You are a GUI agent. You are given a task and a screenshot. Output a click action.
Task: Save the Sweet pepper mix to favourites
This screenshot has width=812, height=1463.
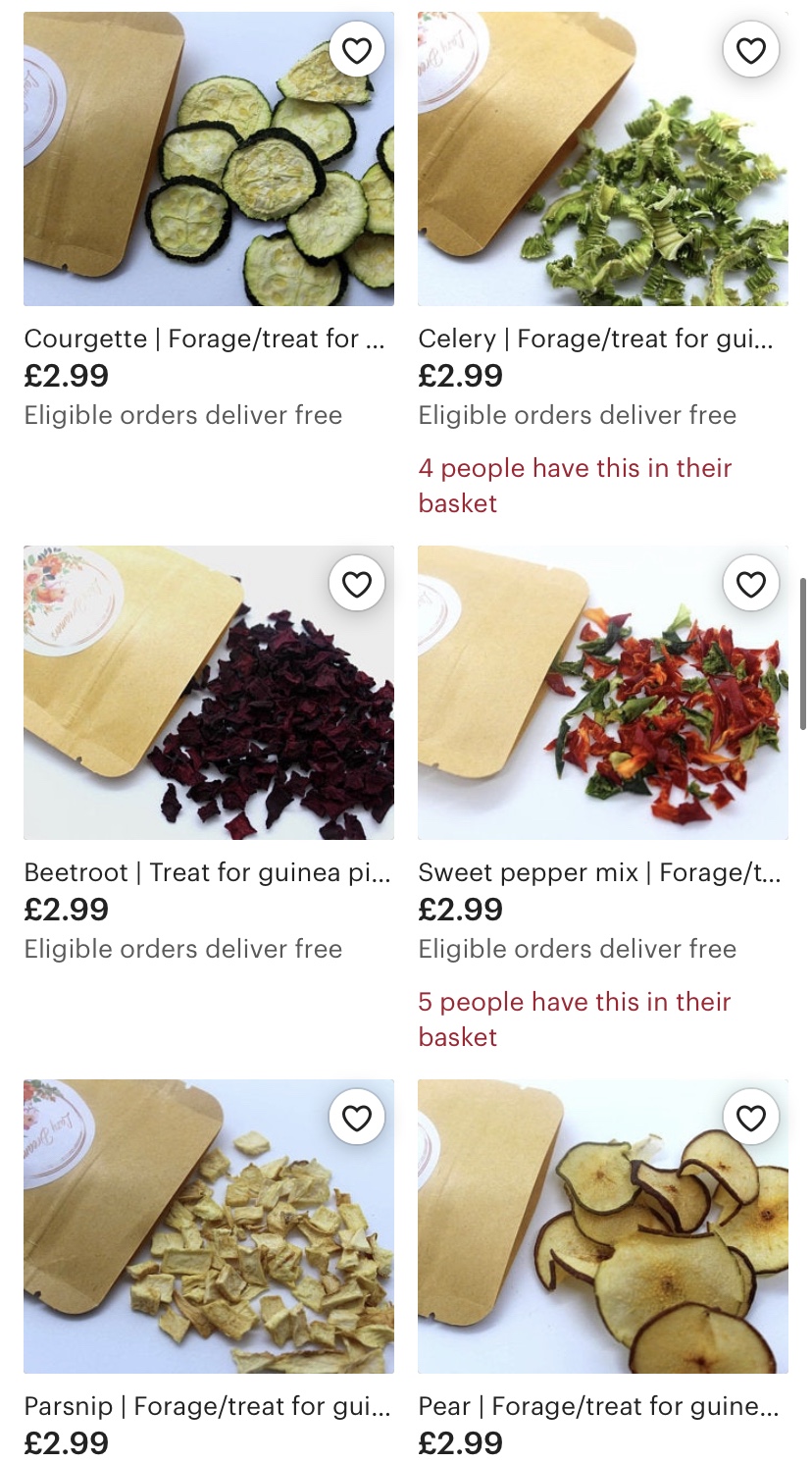coord(750,584)
